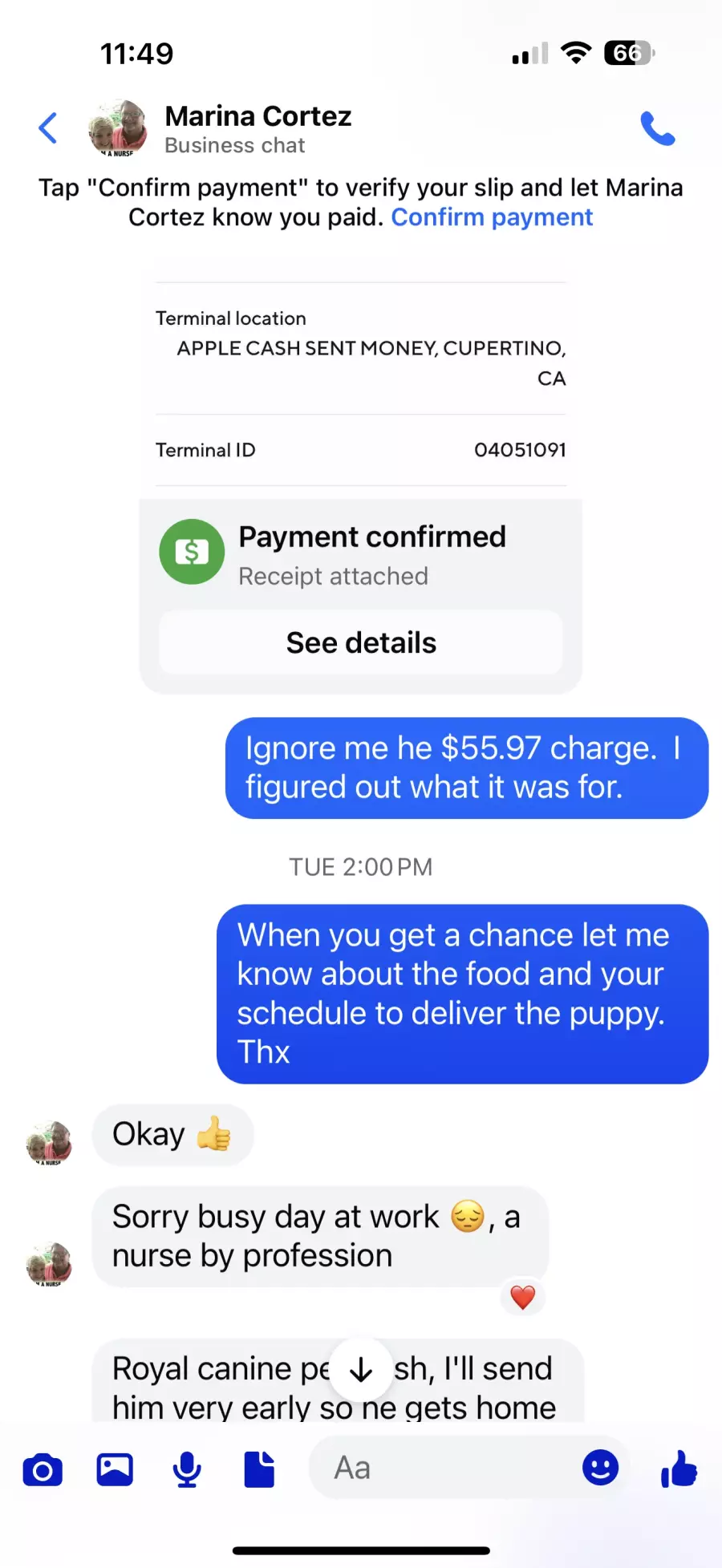See details of the confirmed payment
Screen dimensions: 722x1568
pos(361,642)
